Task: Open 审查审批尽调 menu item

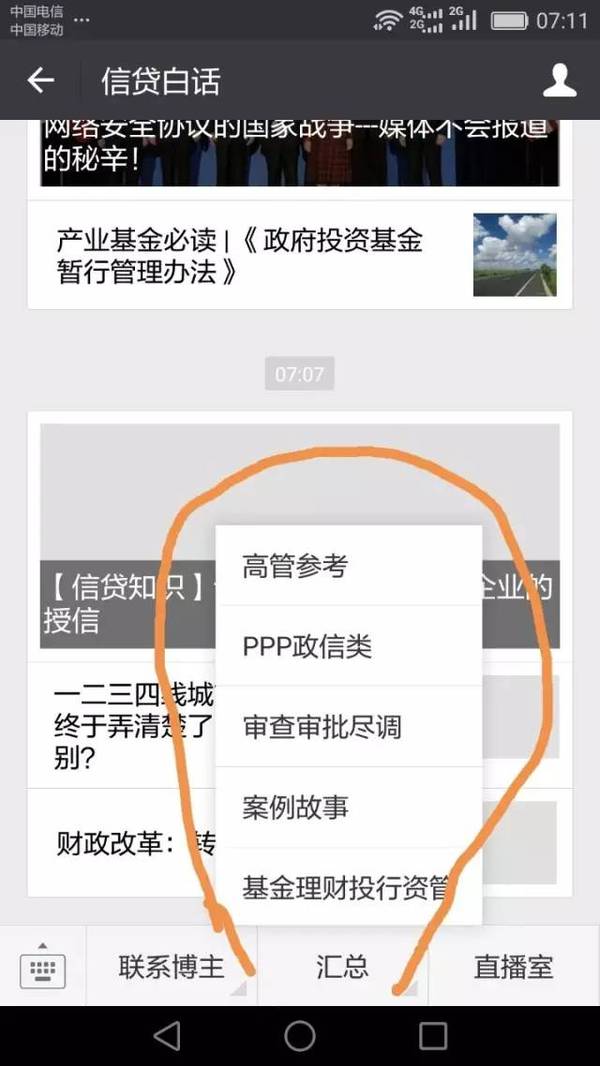Action: coord(348,726)
